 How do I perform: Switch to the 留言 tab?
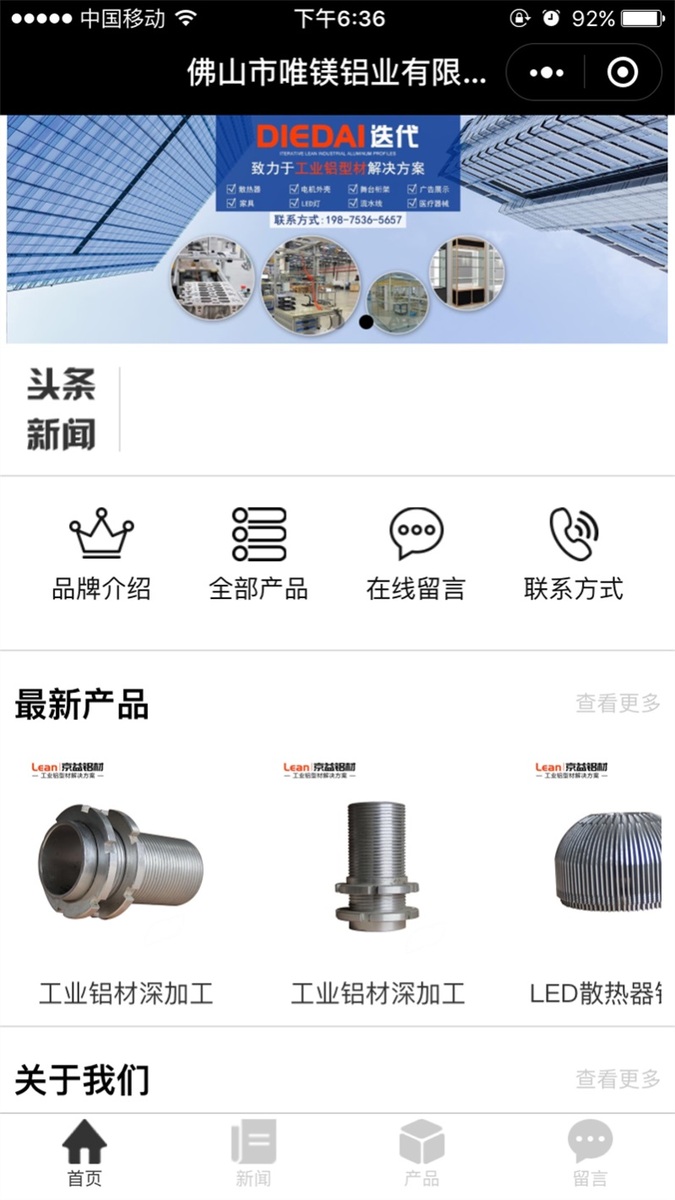click(590, 1153)
